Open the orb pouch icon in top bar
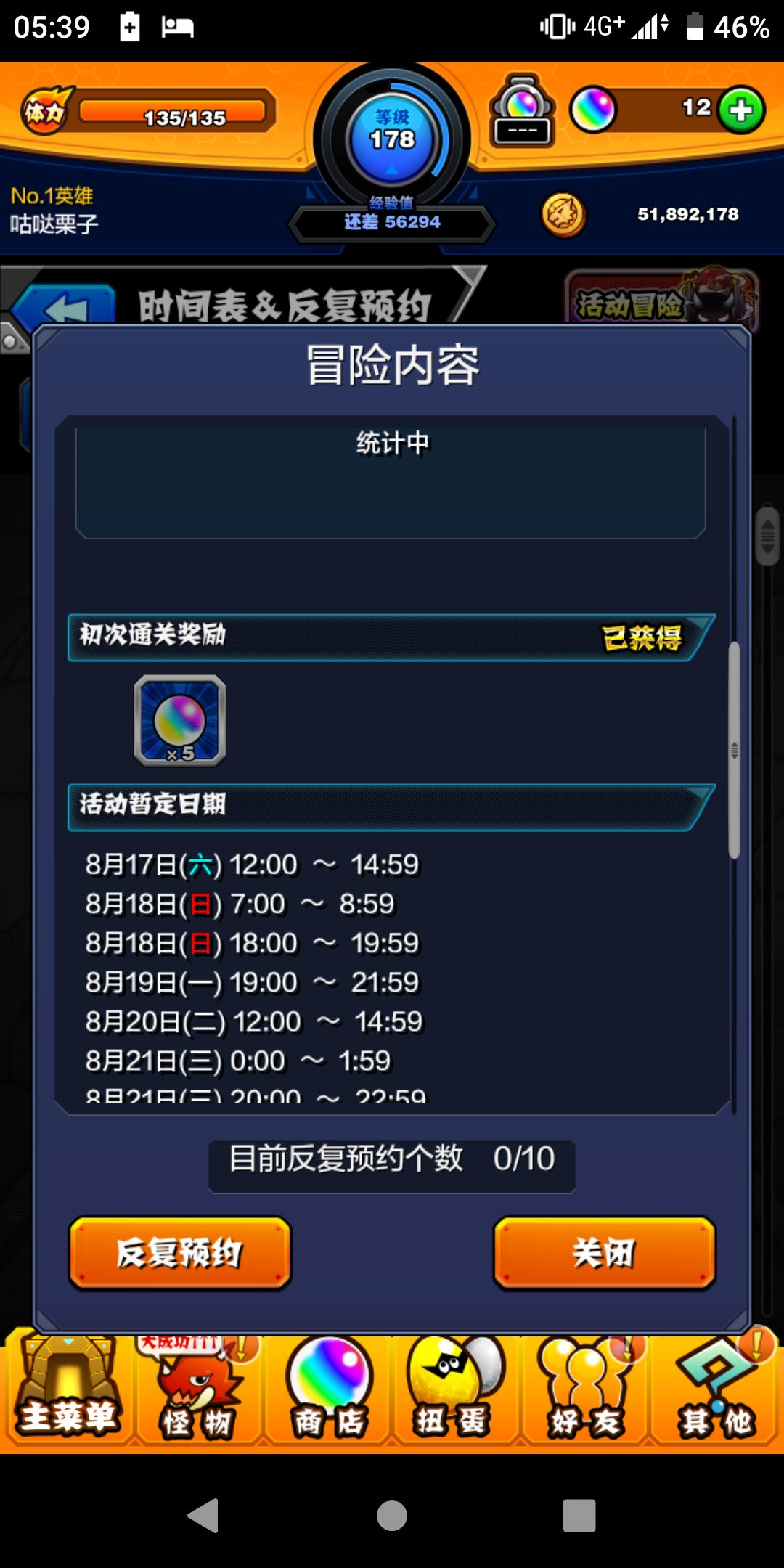The image size is (784, 1568). pyautogui.click(x=521, y=109)
